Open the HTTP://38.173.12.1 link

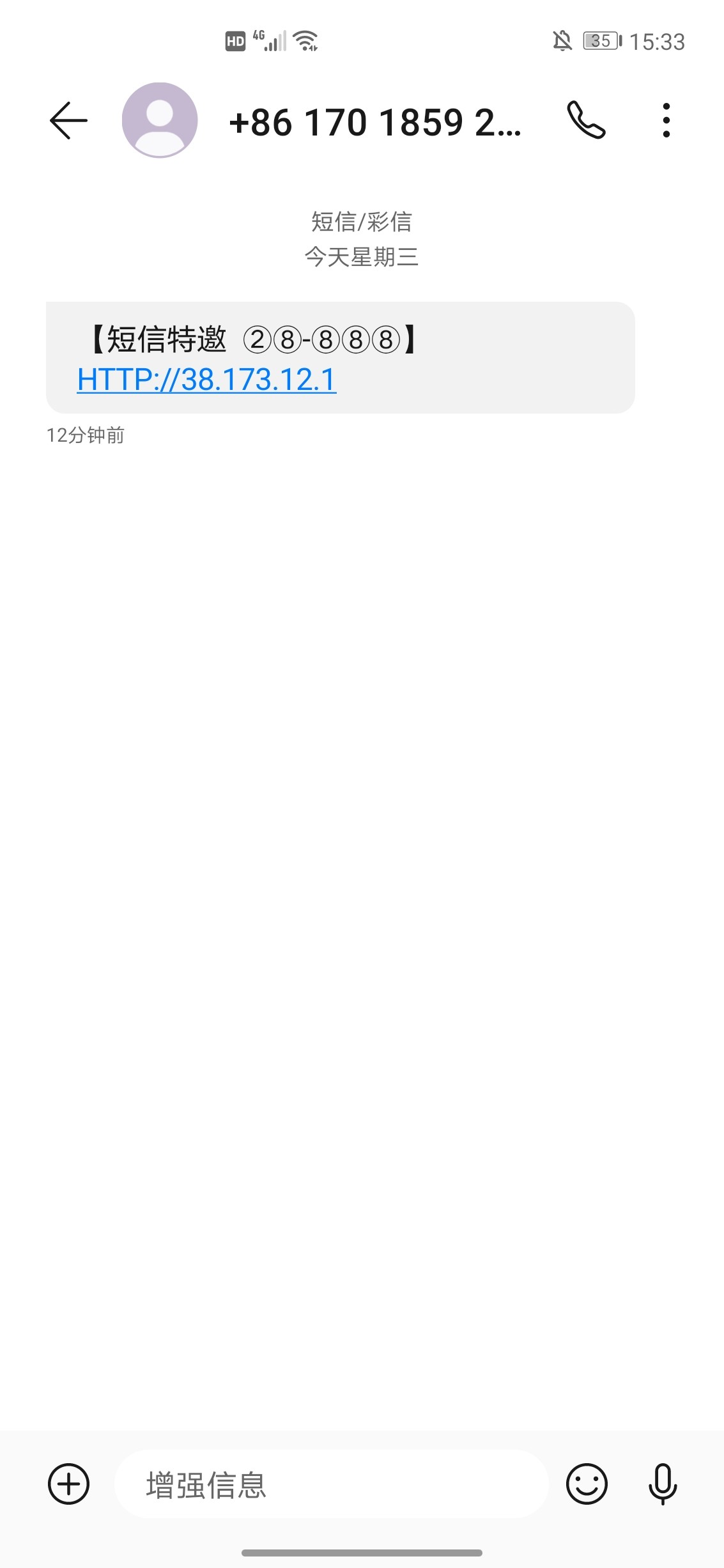(206, 379)
